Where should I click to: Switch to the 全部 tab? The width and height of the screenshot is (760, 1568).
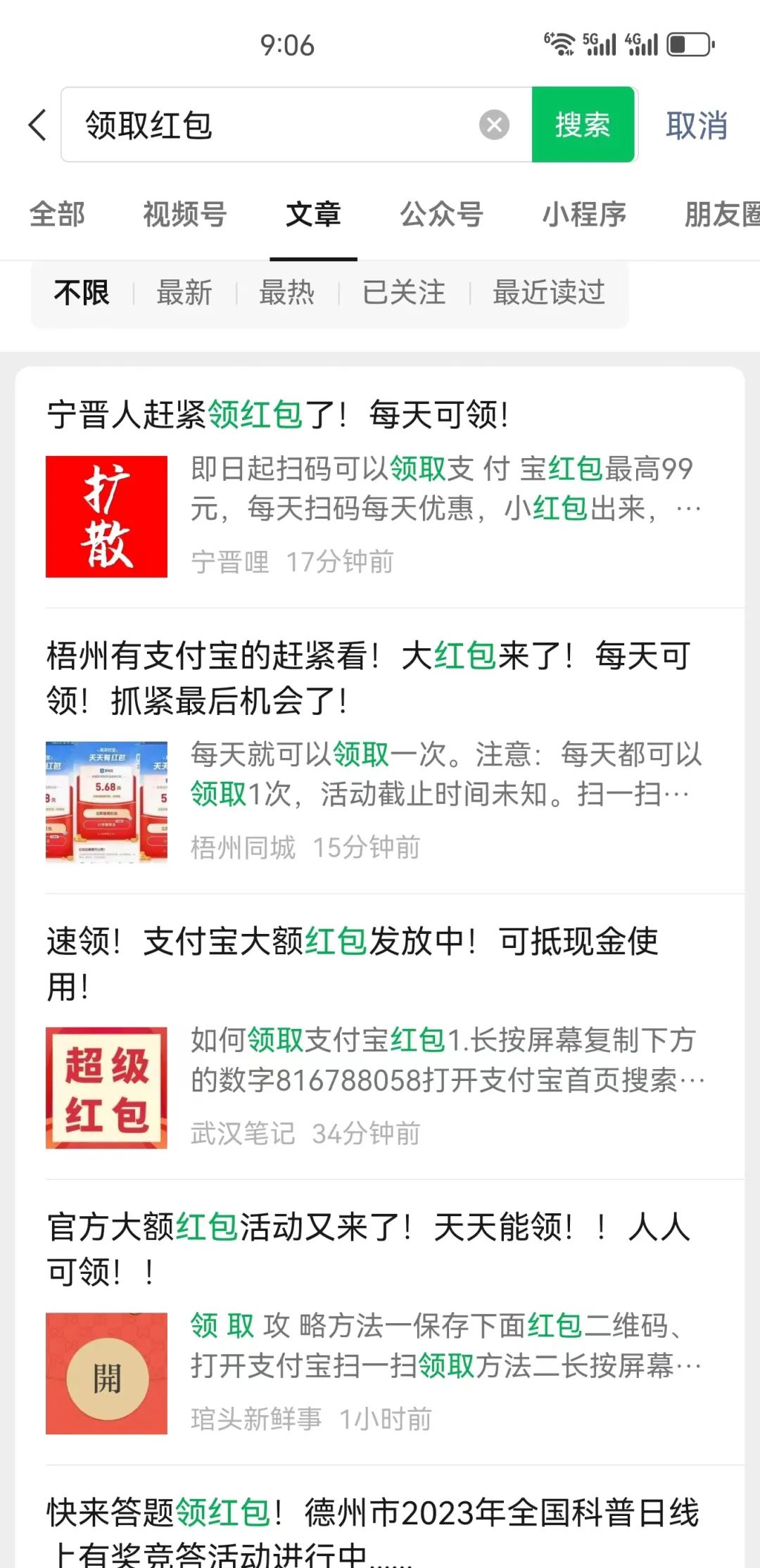tap(57, 214)
